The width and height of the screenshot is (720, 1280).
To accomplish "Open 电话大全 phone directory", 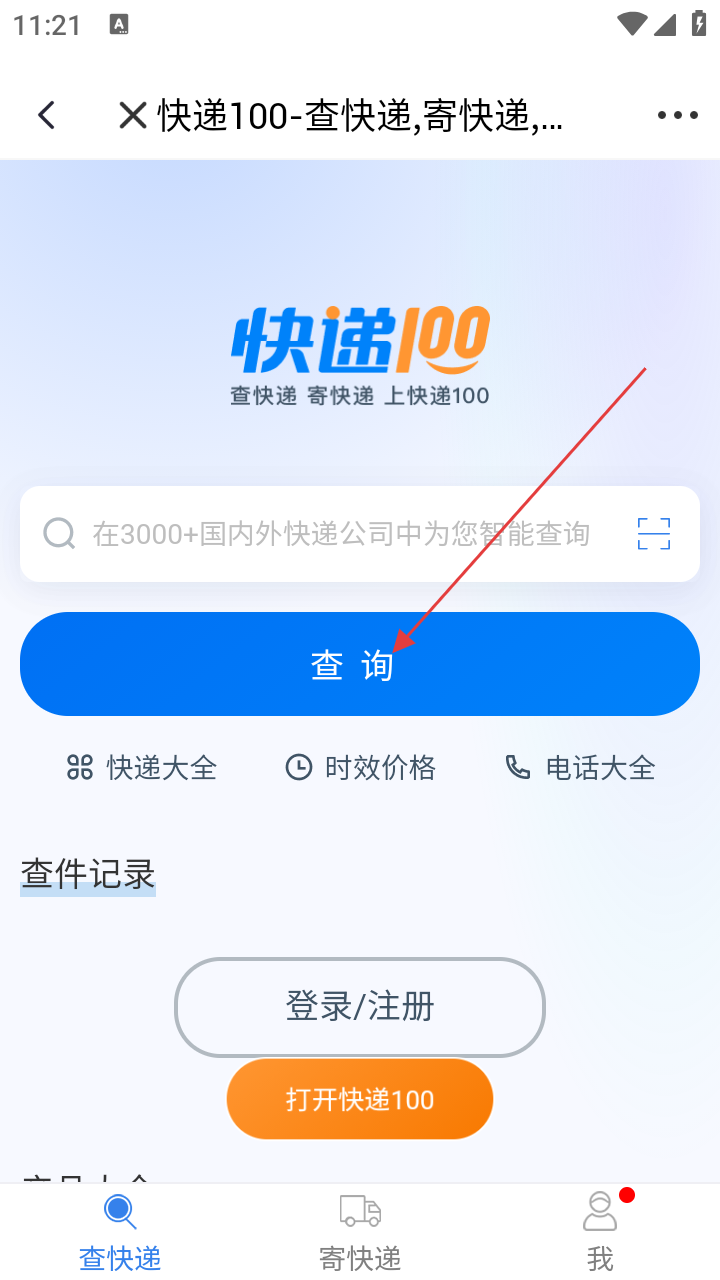I will (x=580, y=768).
